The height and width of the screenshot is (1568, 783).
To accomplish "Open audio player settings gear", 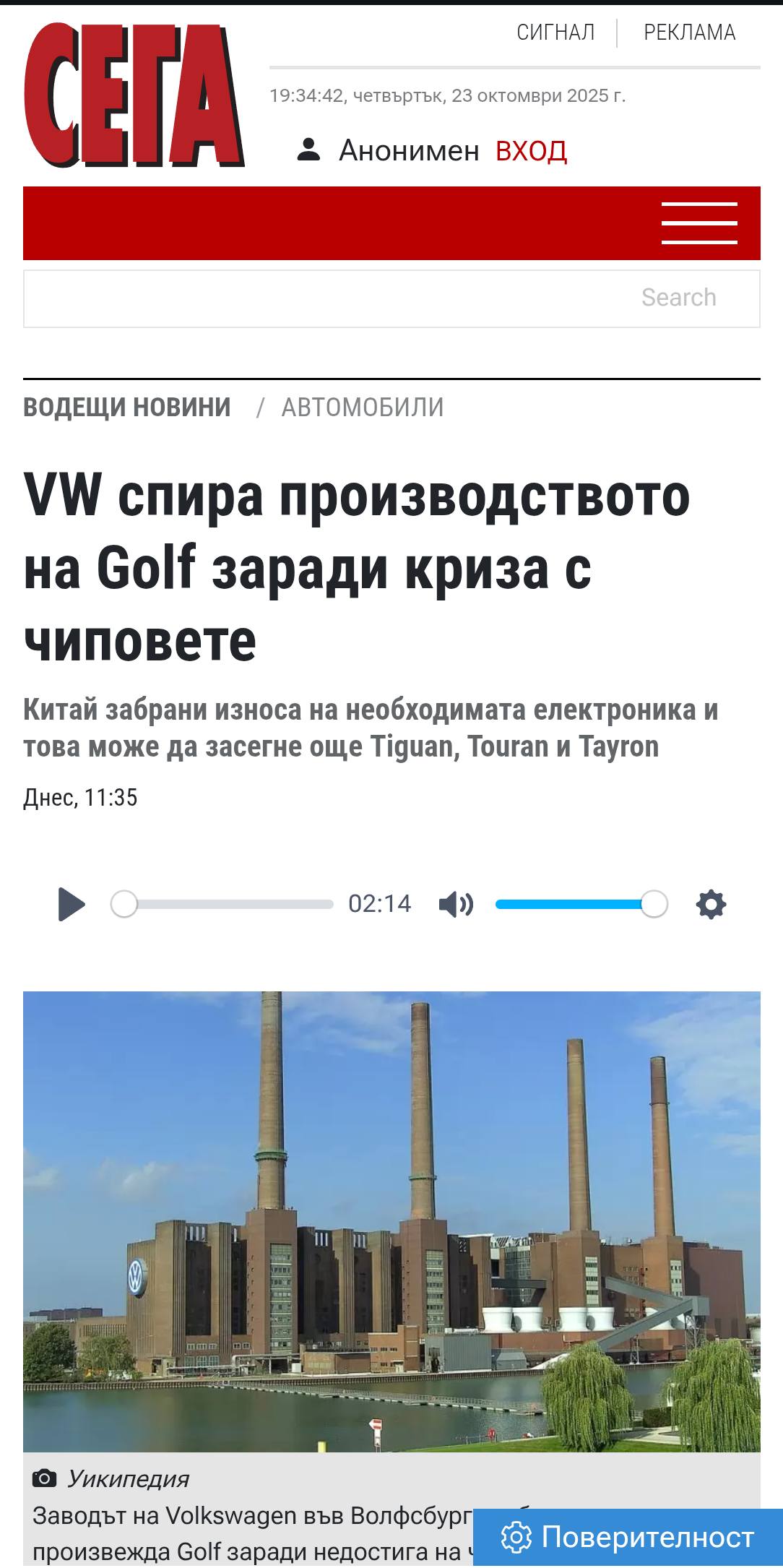I will (x=711, y=905).
